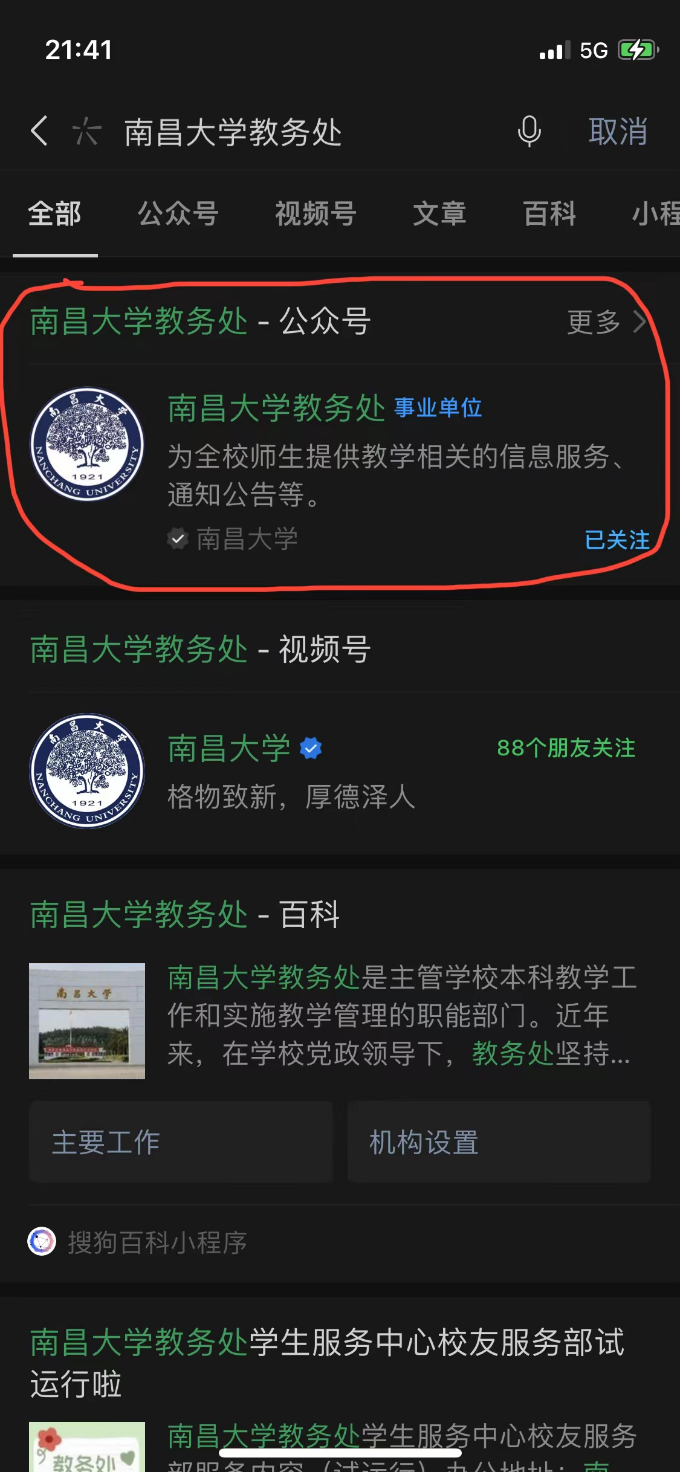Select the 全部 tab

tap(55, 213)
